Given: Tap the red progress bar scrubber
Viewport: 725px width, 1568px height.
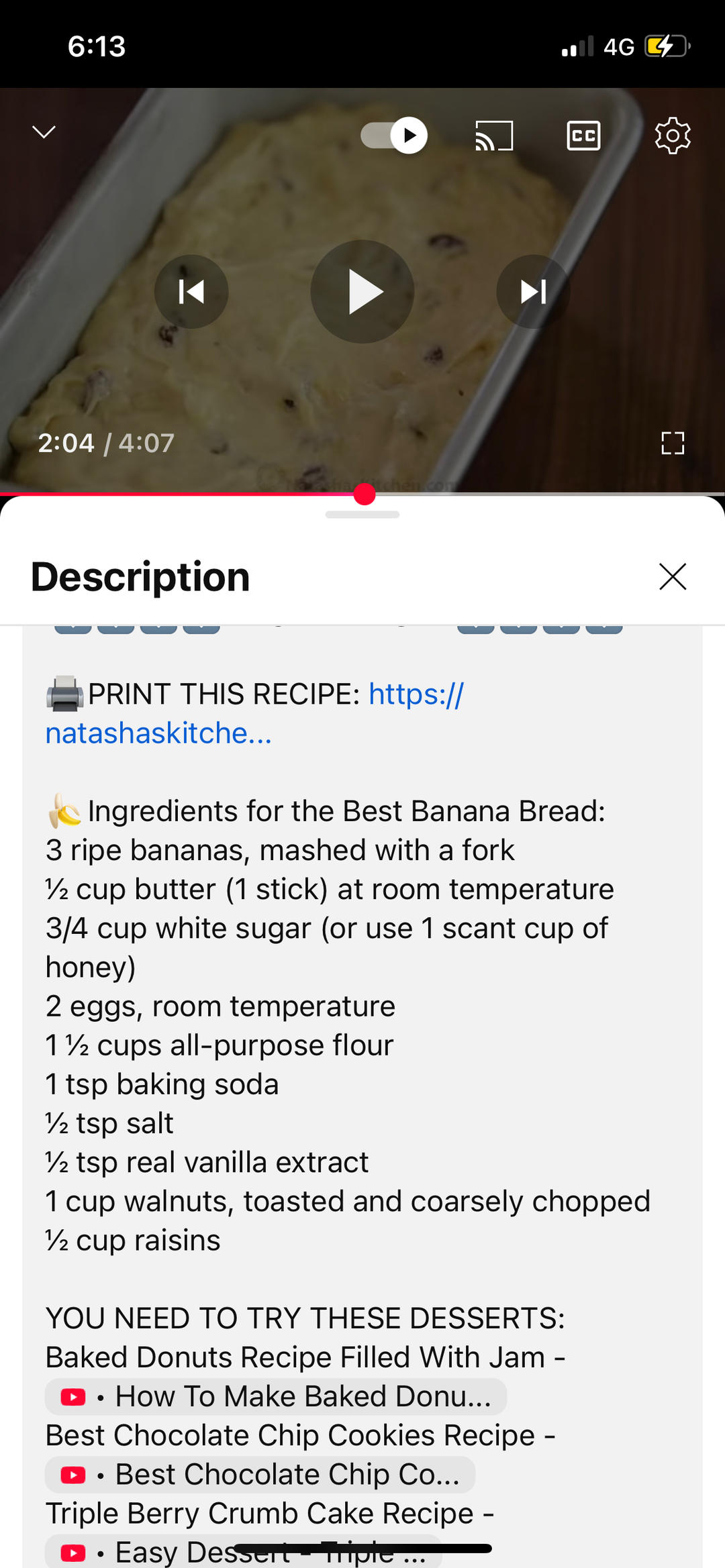Looking at the screenshot, I should (365, 494).
